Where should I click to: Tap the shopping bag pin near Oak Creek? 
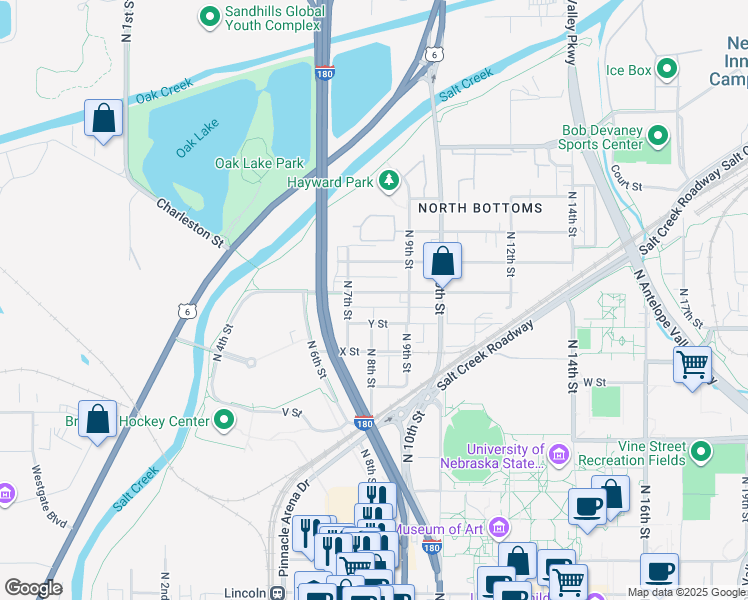click(x=104, y=120)
